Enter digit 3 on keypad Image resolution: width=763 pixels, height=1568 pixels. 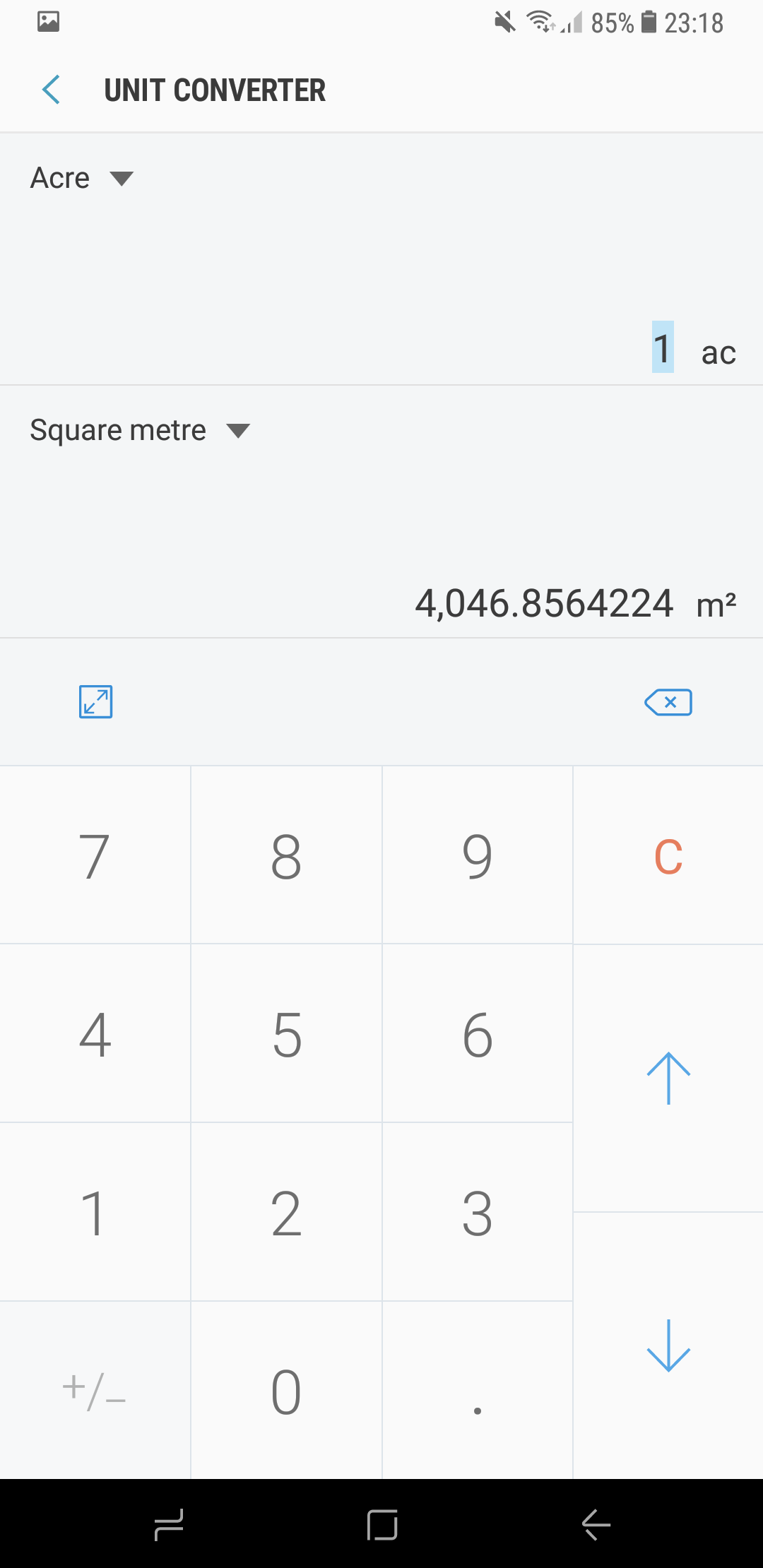(478, 1213)
